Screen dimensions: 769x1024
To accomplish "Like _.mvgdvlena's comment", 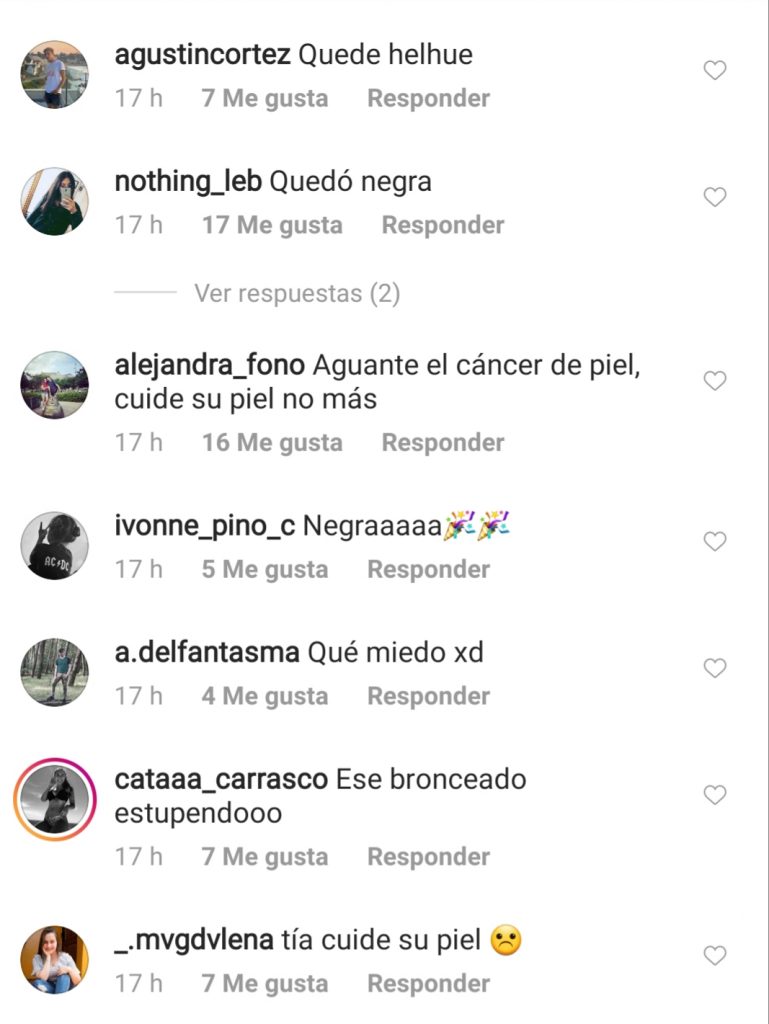I will pyautogui.click(x=714, y=956).
